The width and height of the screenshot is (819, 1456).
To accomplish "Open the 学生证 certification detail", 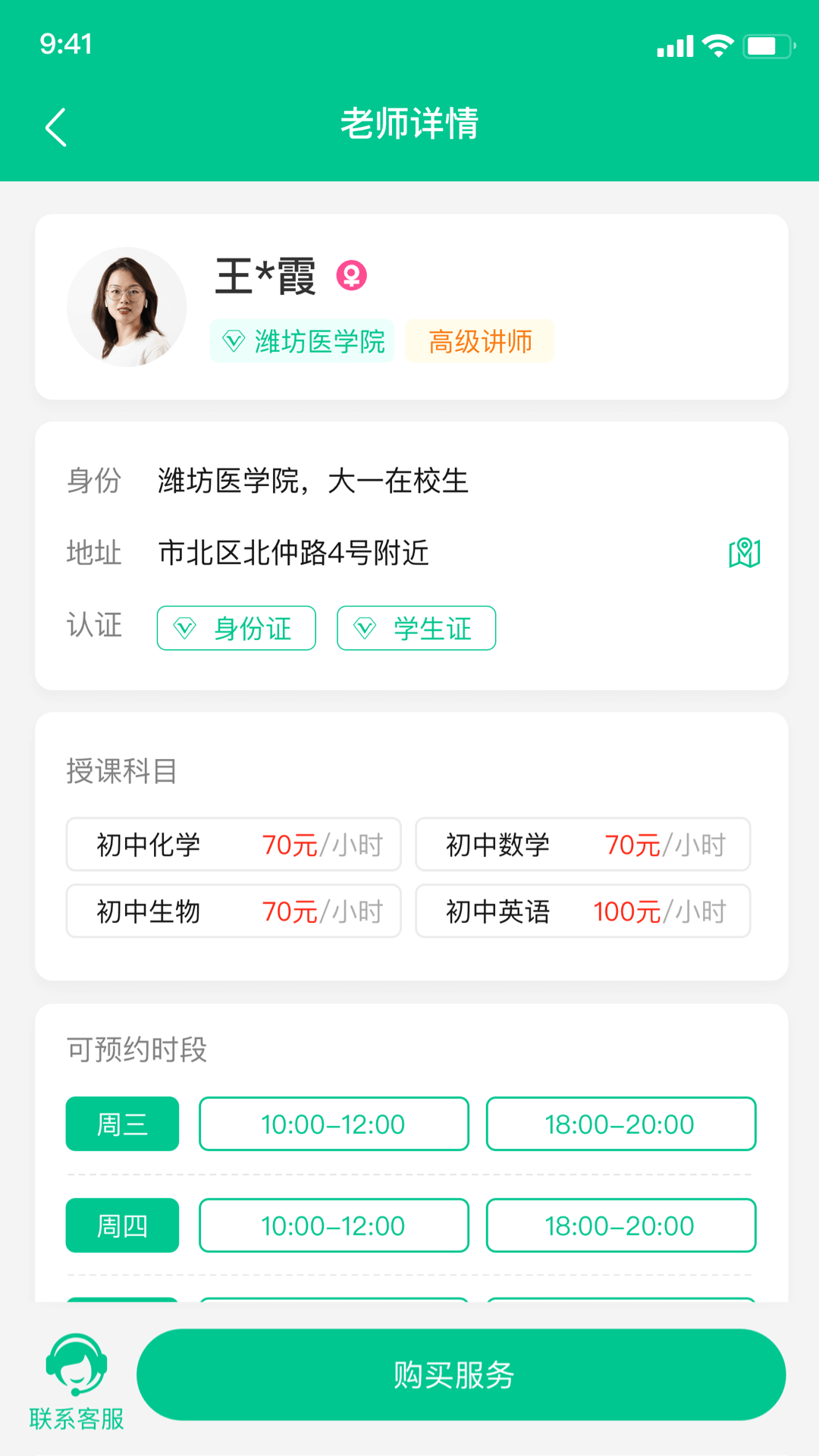I will [416, 628].
